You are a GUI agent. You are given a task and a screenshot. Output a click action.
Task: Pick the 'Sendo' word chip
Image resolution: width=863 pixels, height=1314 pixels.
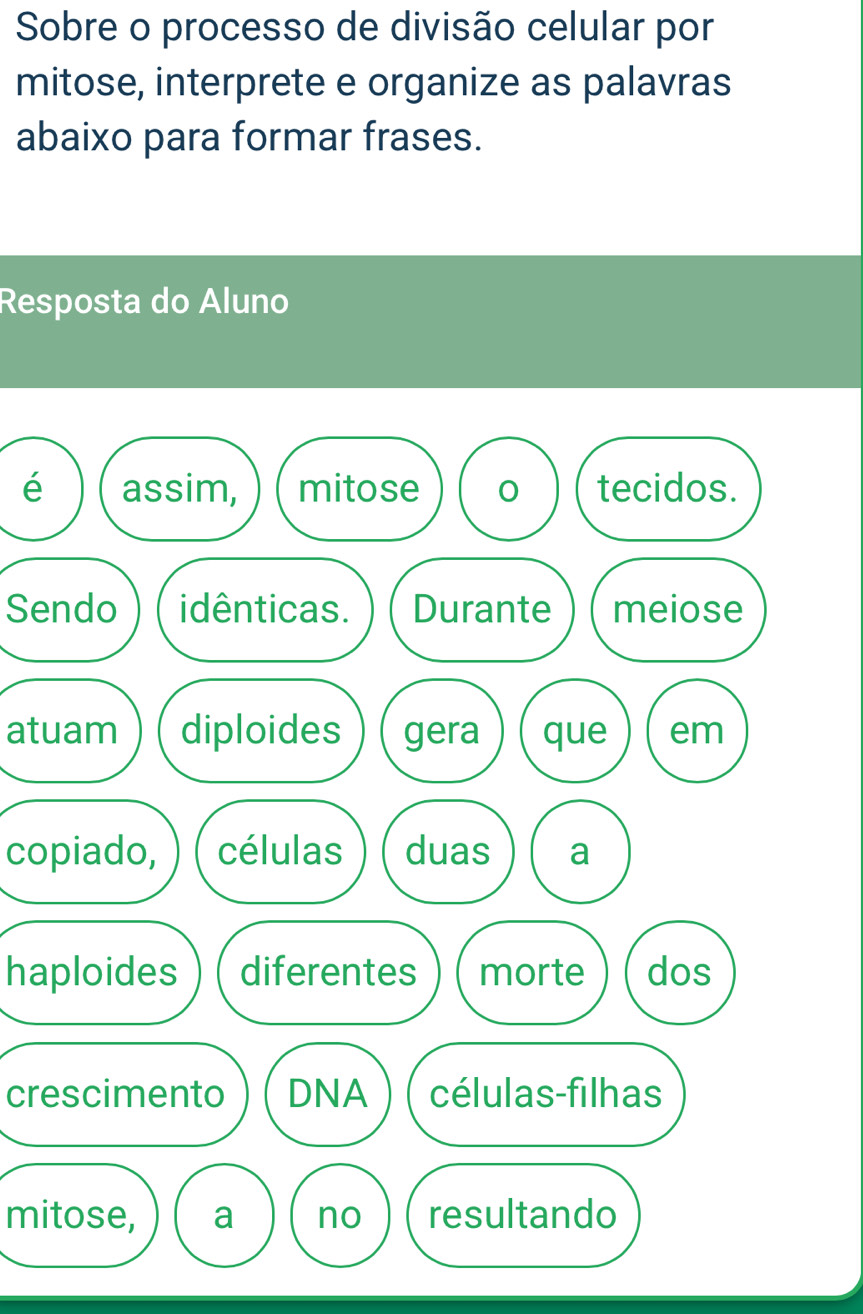62,609
